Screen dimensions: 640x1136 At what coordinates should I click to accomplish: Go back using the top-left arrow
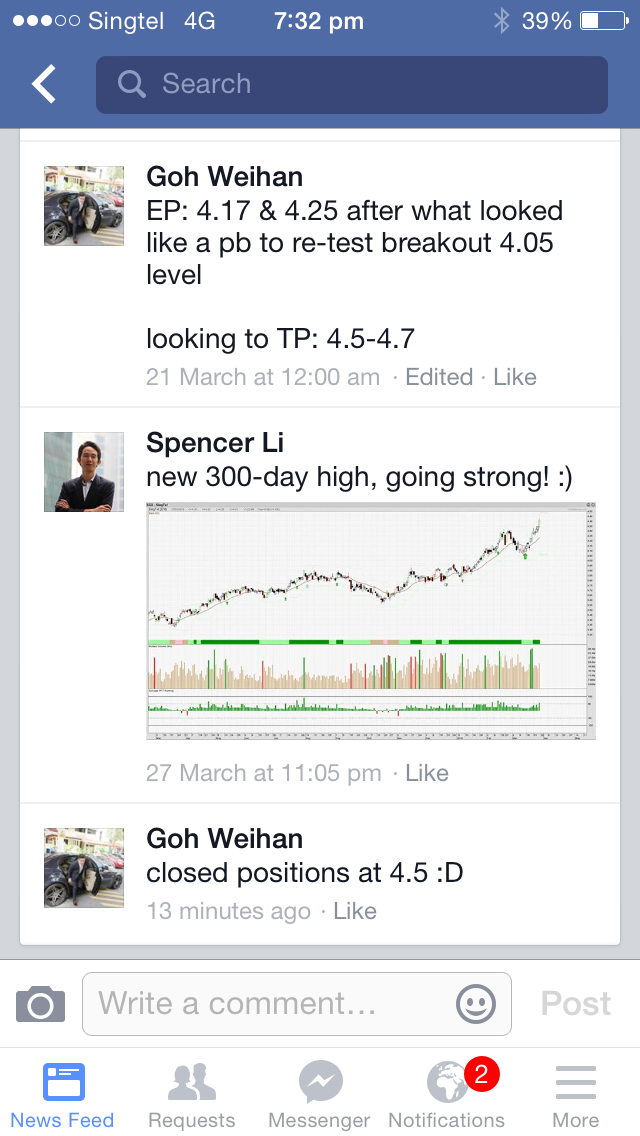(43, 83)
